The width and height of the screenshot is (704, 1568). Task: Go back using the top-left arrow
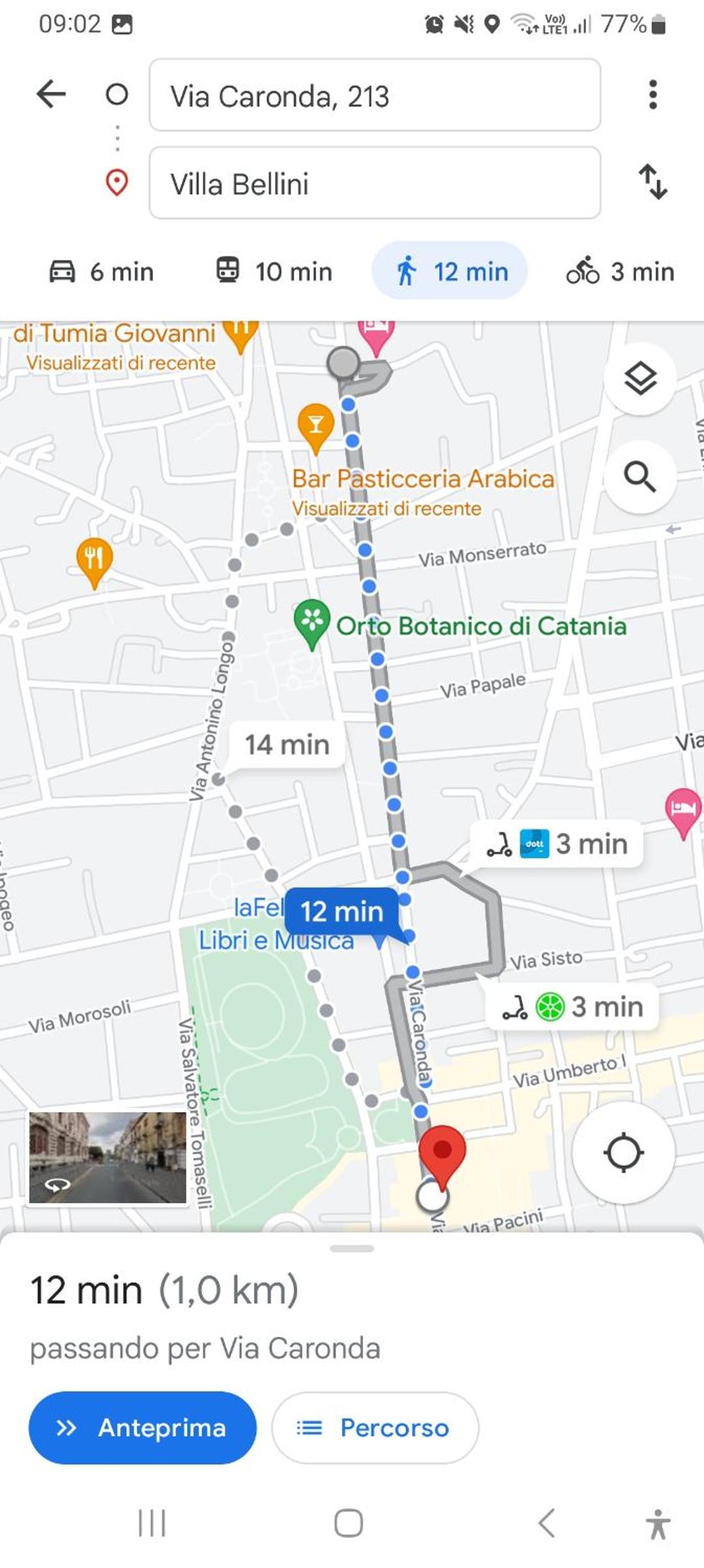point(51,94)
